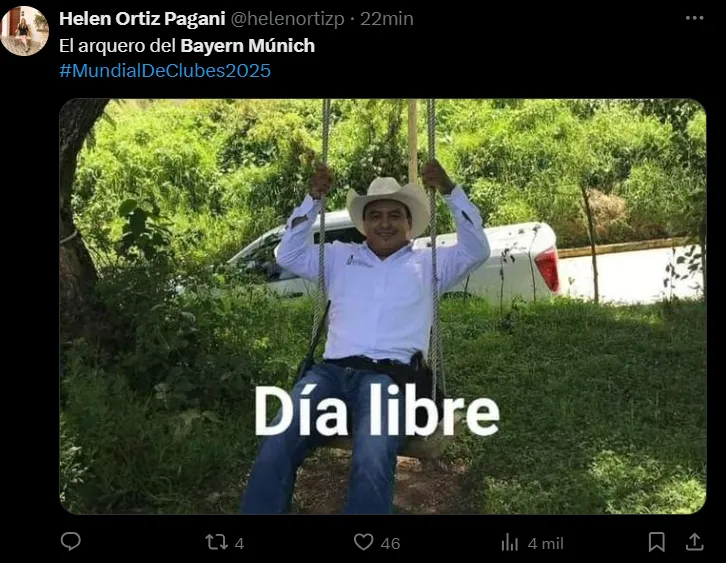Open the 'Día libre' meme image
726x563 pixels.
(x=382, y=306)
